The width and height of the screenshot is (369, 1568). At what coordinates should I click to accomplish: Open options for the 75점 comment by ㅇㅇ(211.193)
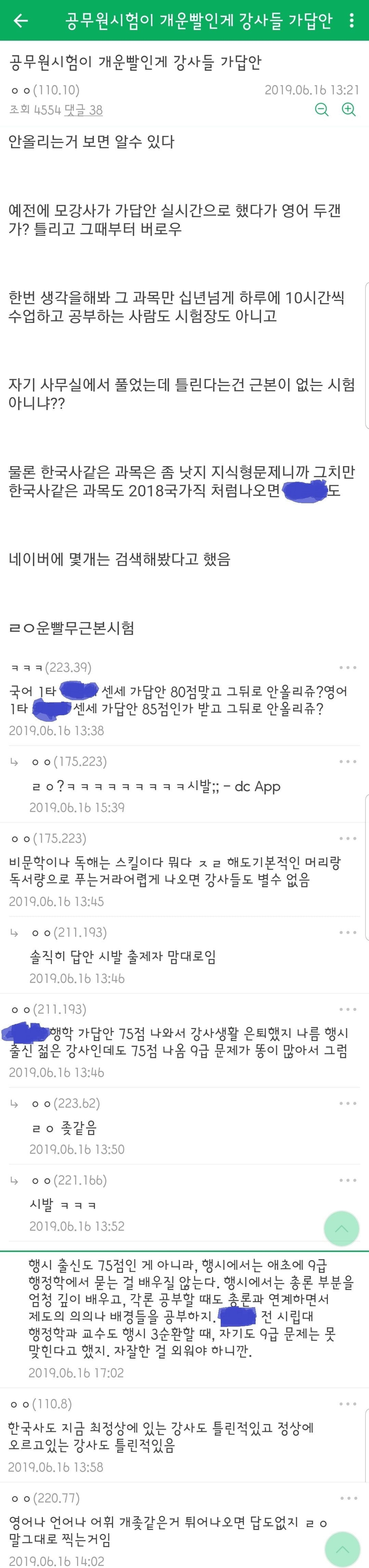[348, 1009]
